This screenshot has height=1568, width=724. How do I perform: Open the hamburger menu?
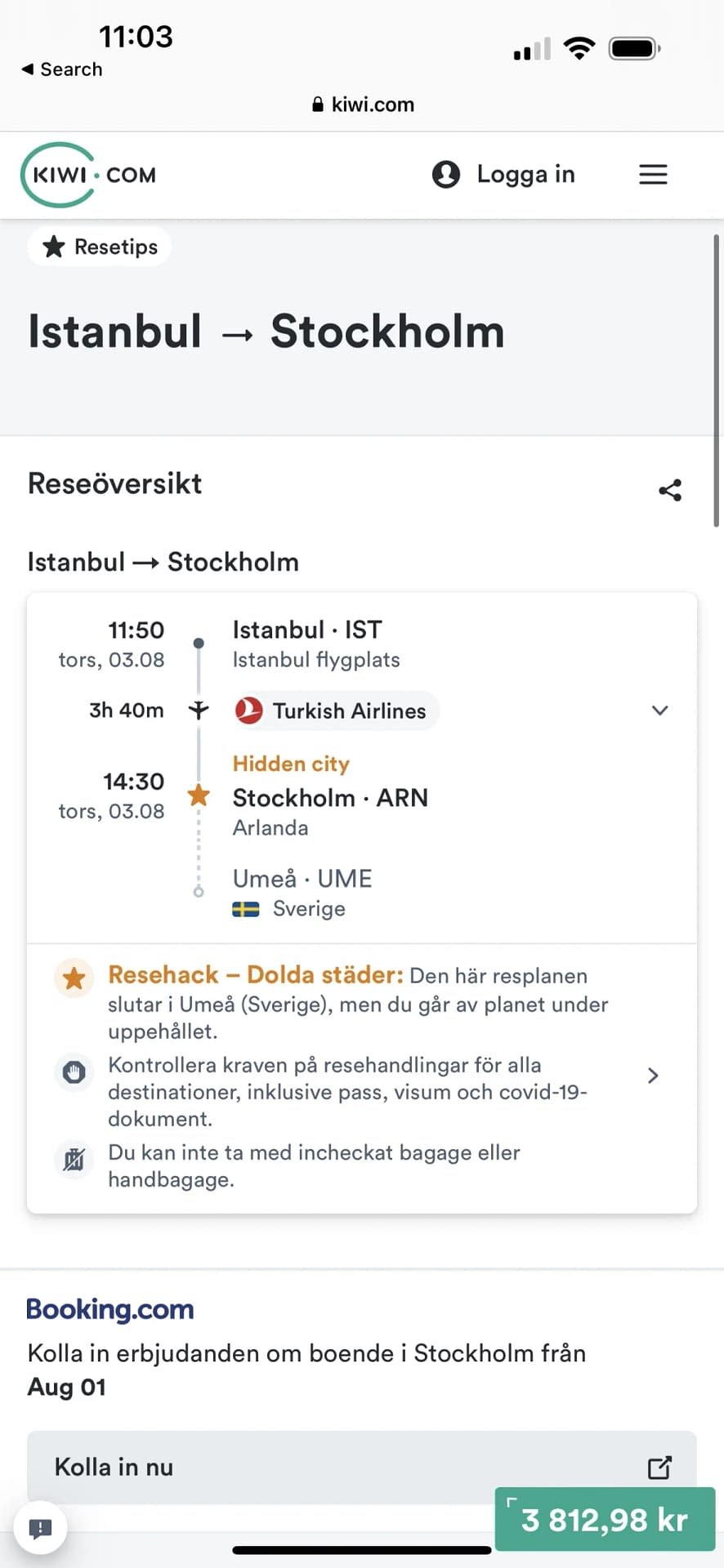(x=653, y=174)
